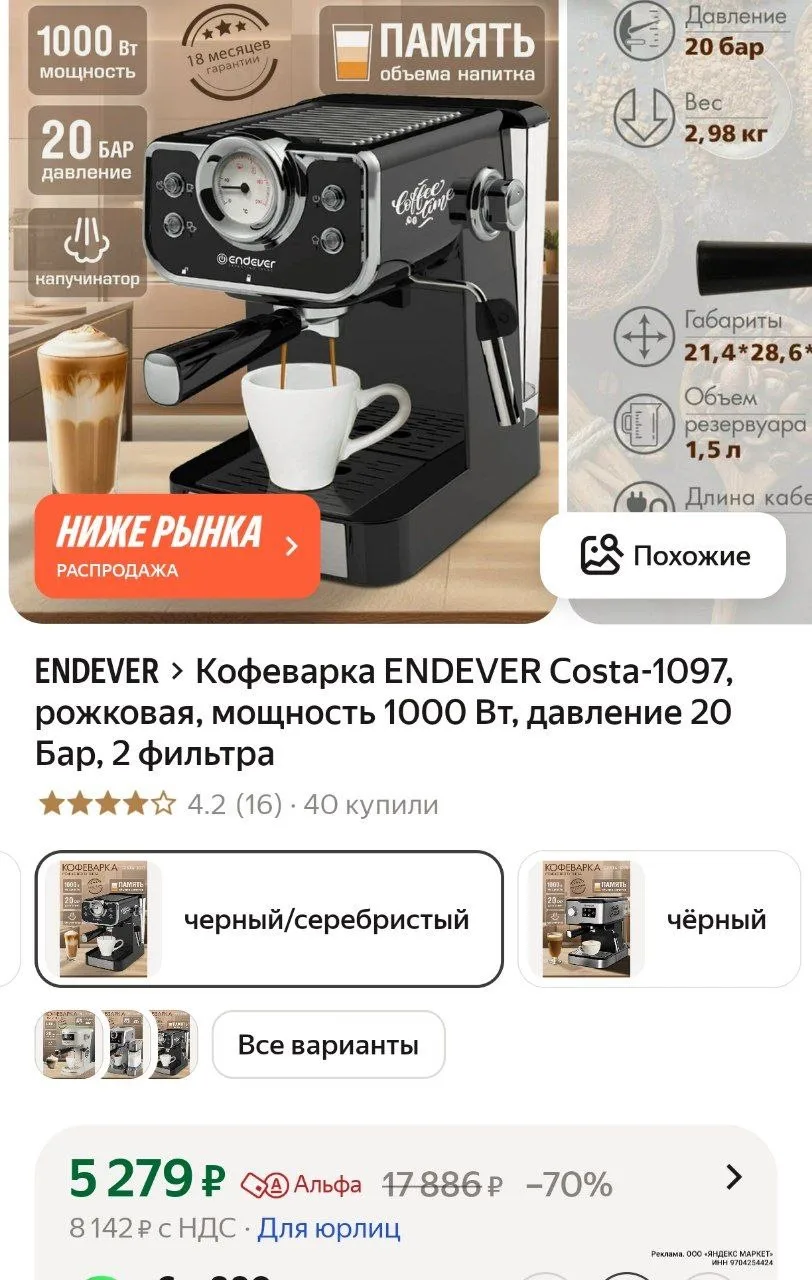Show Все варианты

[x=328, y=1045]
